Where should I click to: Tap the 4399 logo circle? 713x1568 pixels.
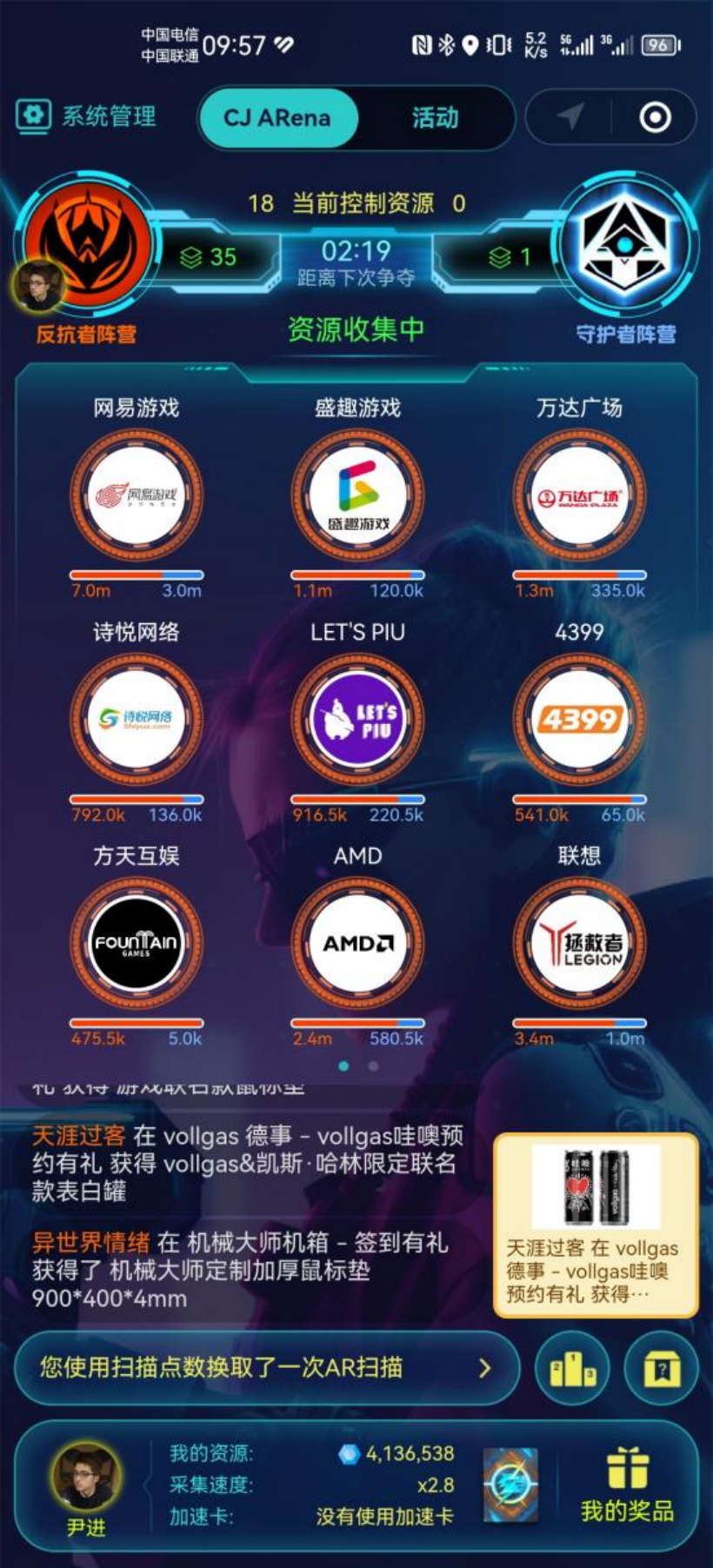[580, 719]
